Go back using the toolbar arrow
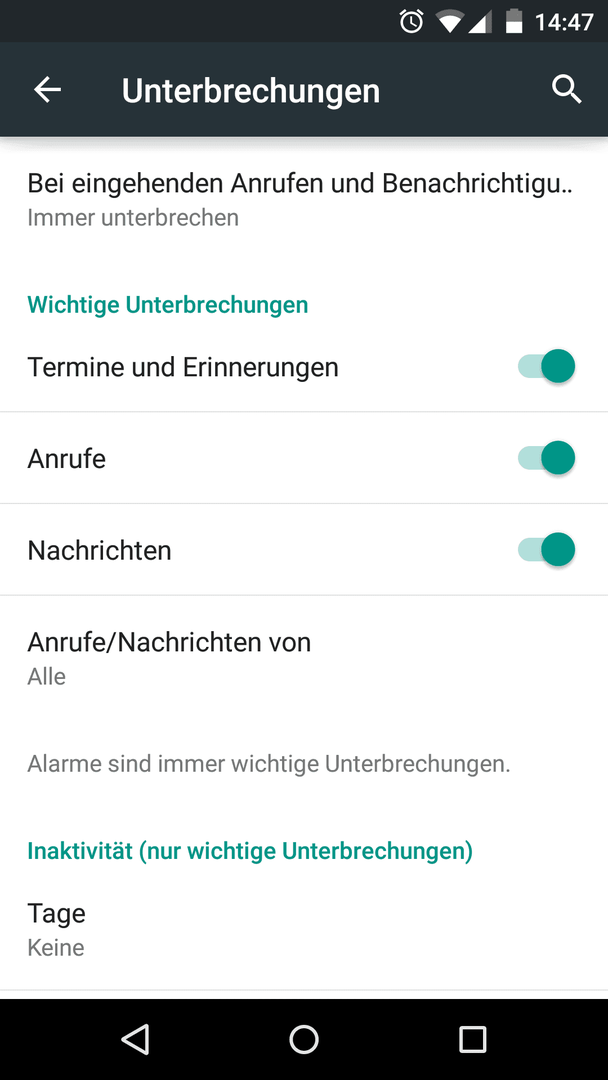This screenshot has width=608, height=1080. coord(48,90)
